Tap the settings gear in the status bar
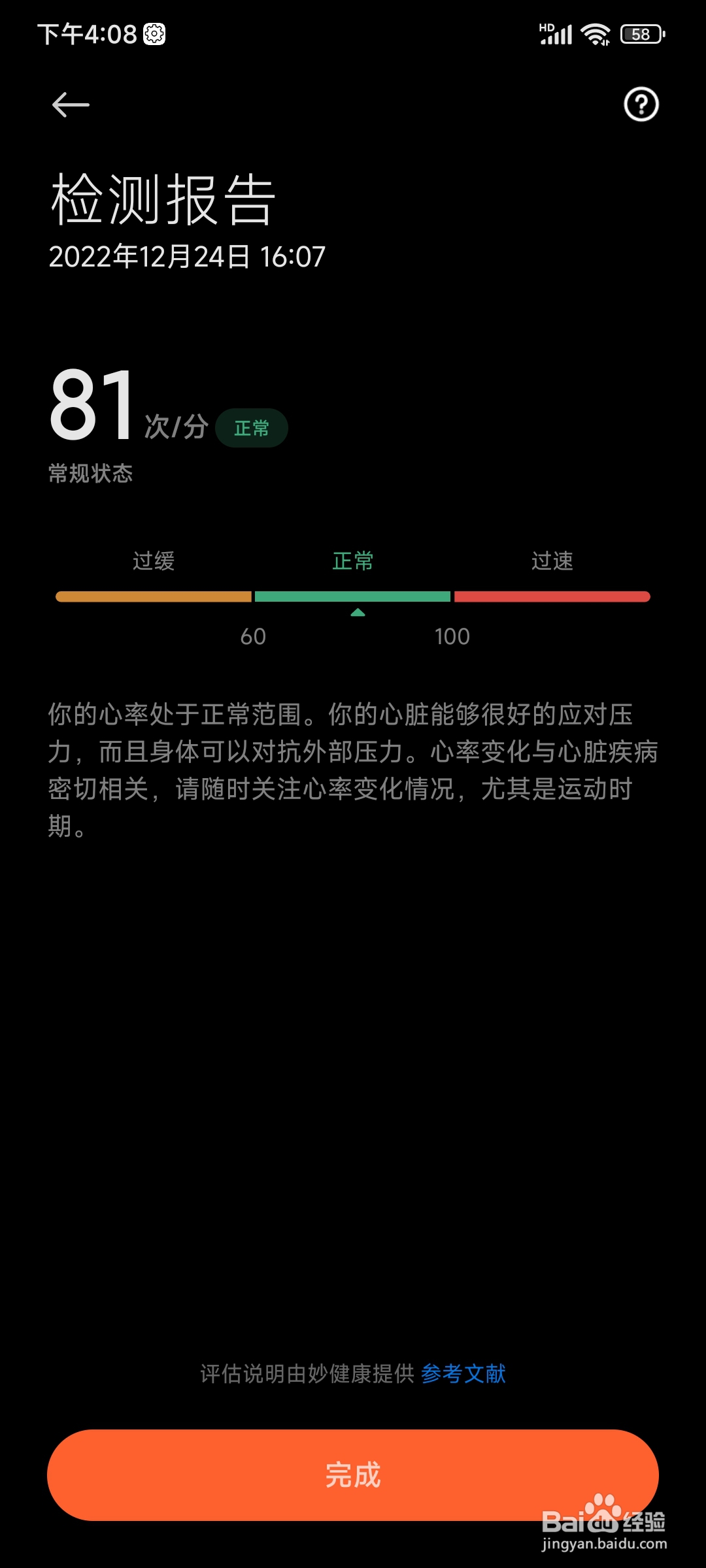Viewport: 706px width, 1568px height. [x=154, y=34]
